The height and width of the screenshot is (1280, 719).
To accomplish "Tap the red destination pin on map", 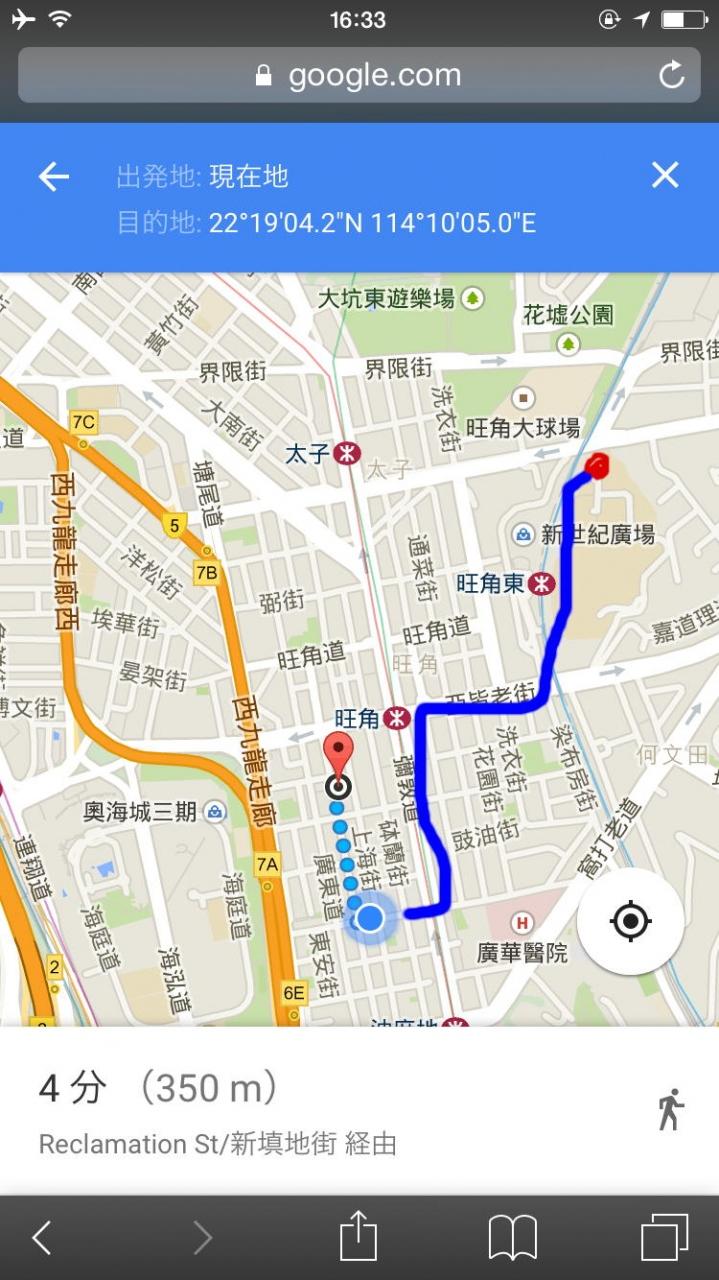I will (340, 756).
